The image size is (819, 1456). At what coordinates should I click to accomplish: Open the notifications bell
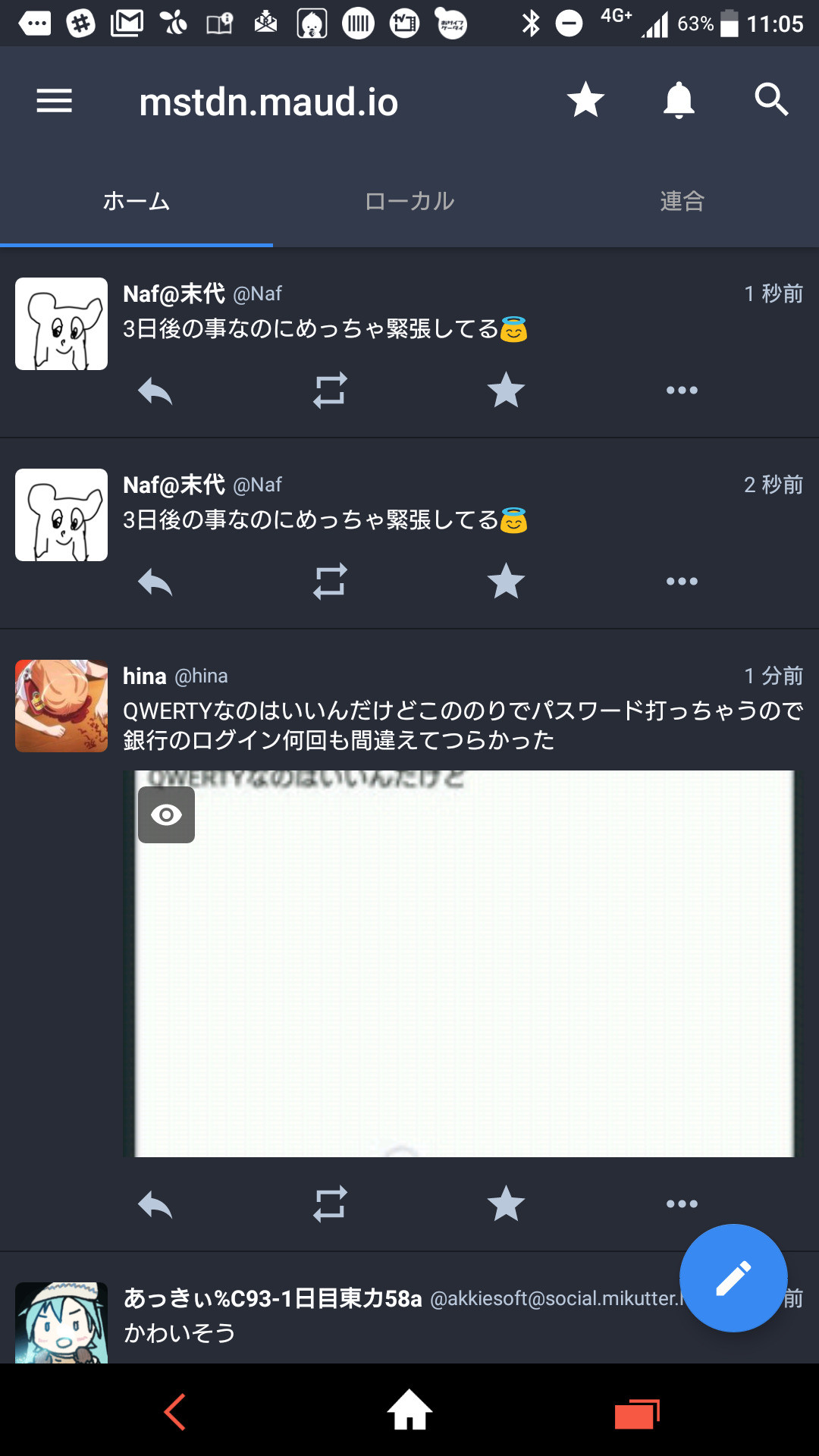679,100
